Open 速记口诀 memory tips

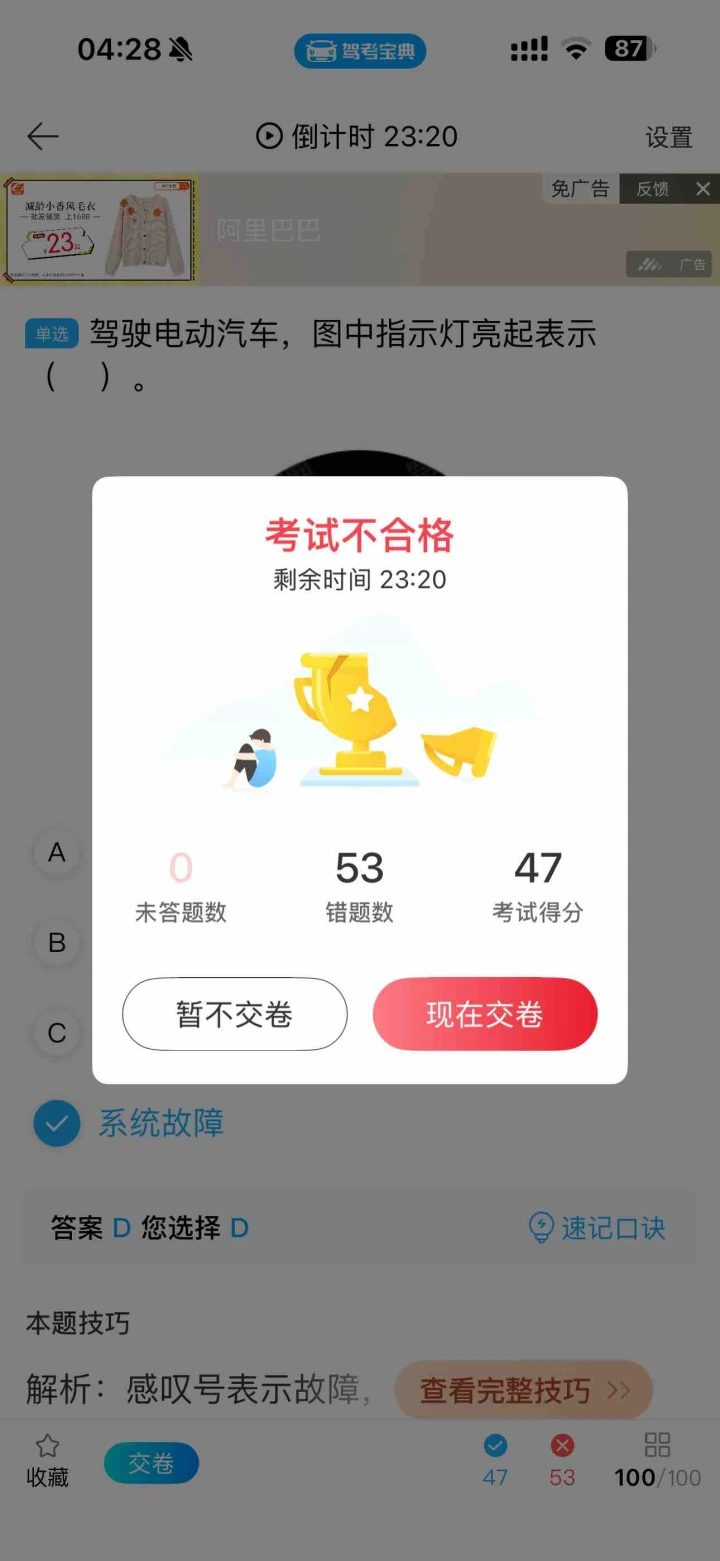point(598,1228)
